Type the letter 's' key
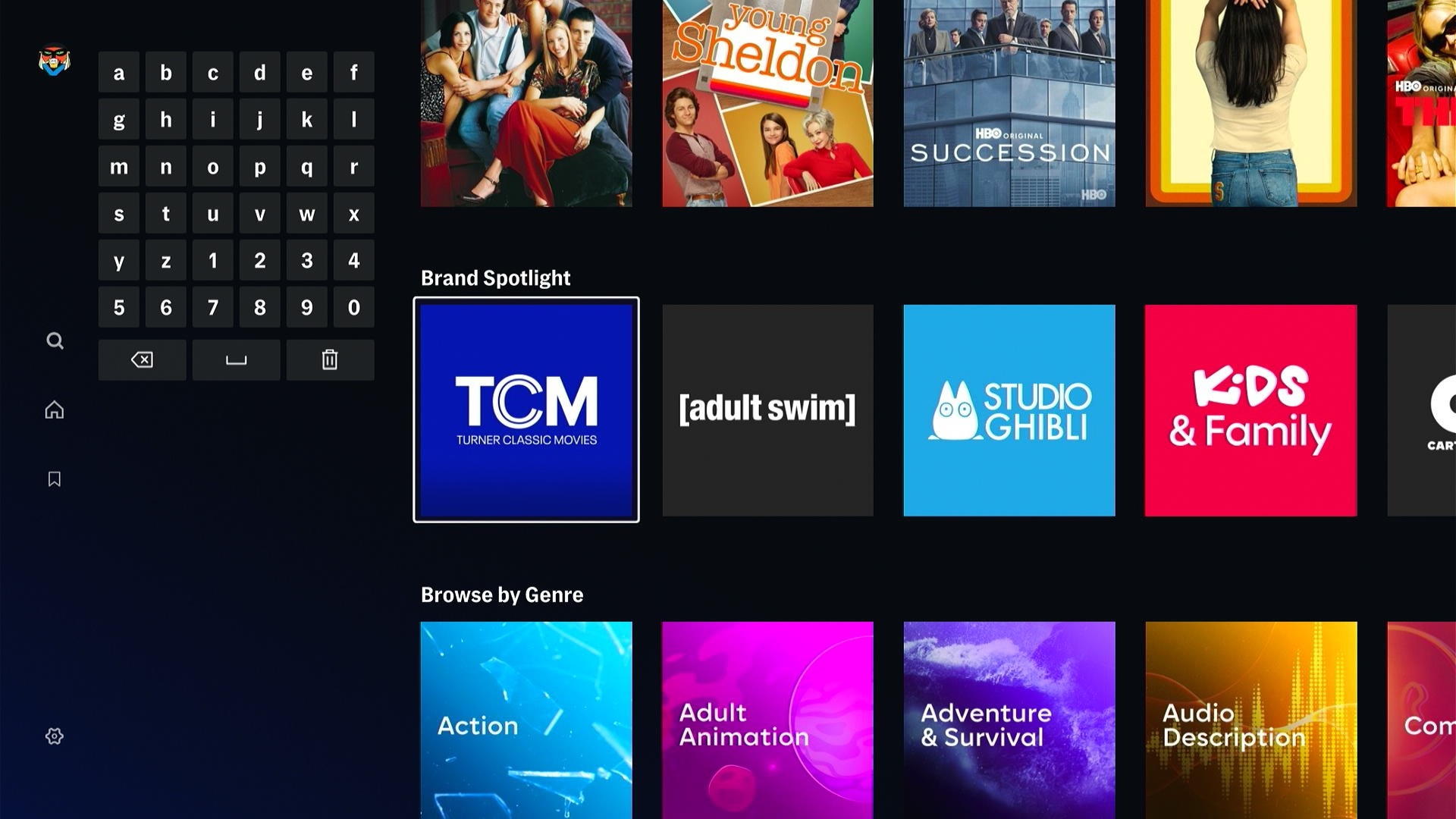The height and width of the screenshot is (819, 1456). point(119,214)
